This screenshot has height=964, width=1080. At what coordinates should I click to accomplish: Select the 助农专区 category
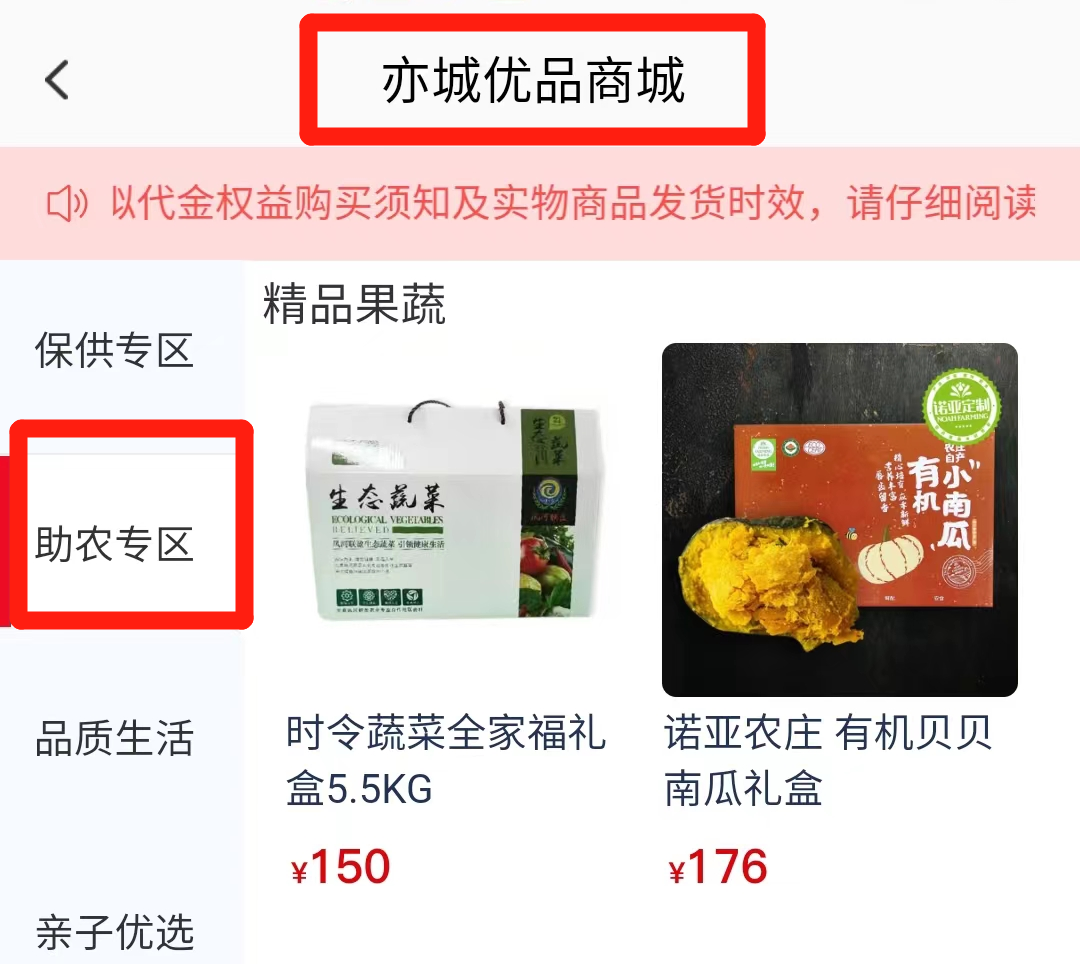114,545
